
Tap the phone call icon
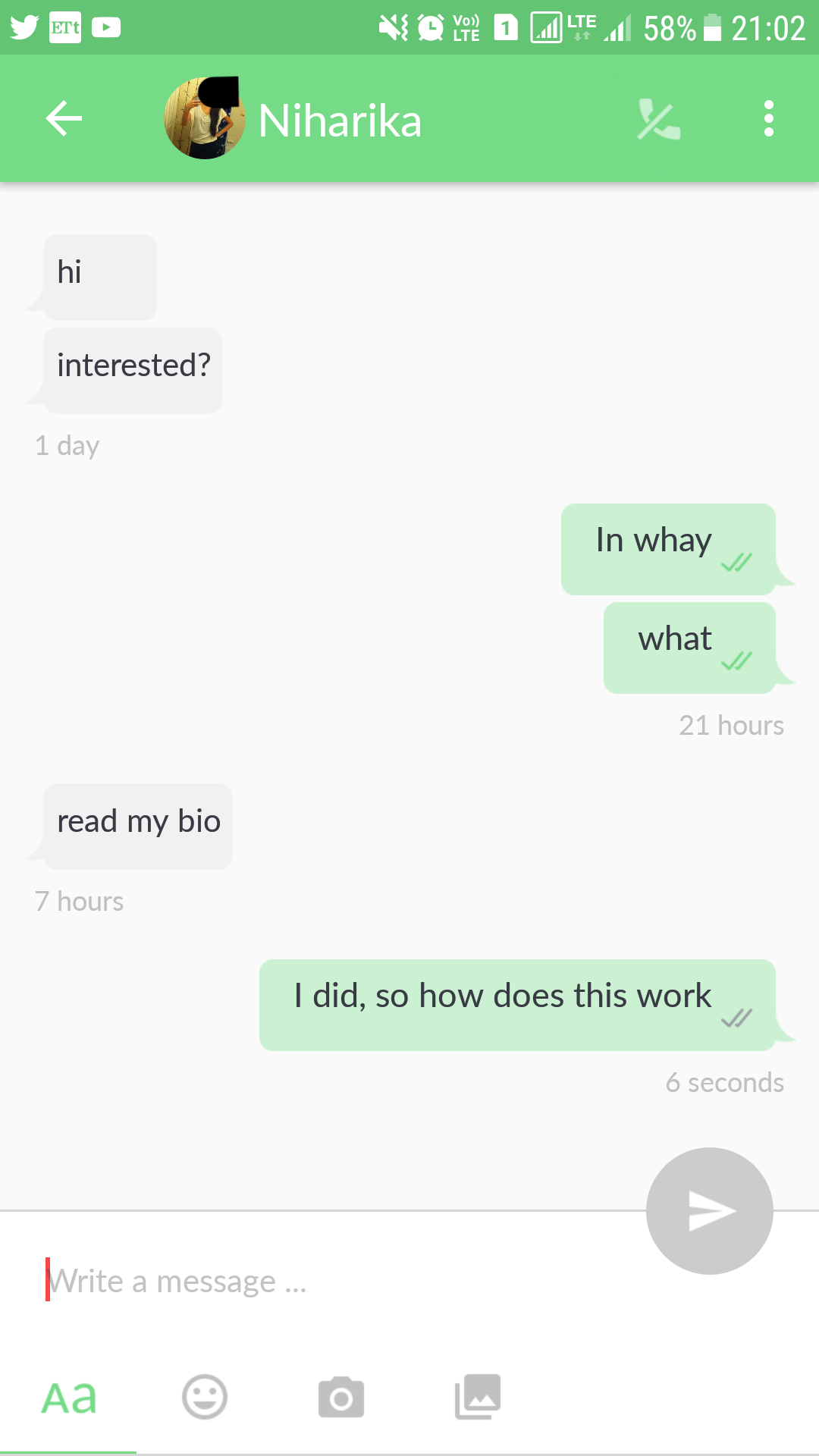(x=658, y=120)
